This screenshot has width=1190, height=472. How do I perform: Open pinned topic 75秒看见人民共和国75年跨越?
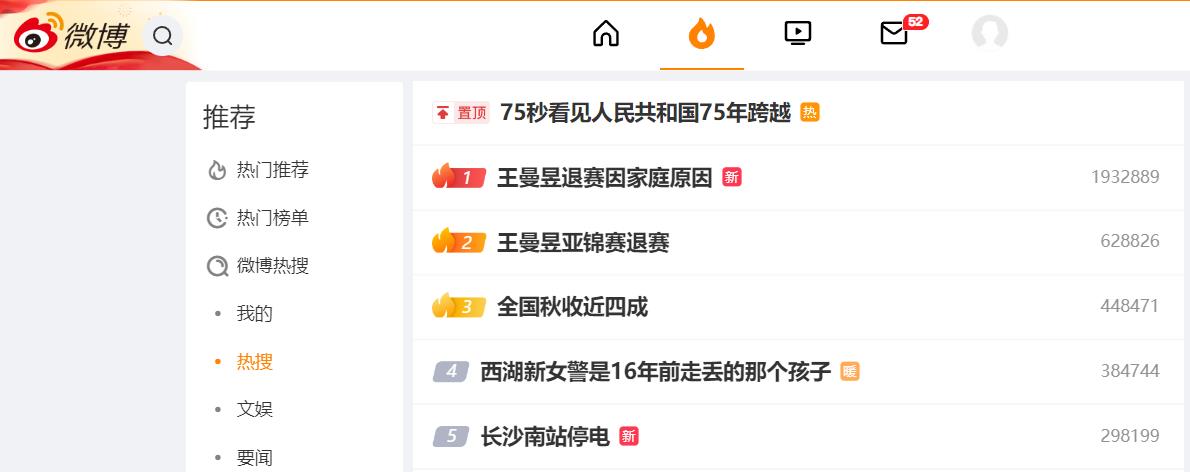click(645, 113)
